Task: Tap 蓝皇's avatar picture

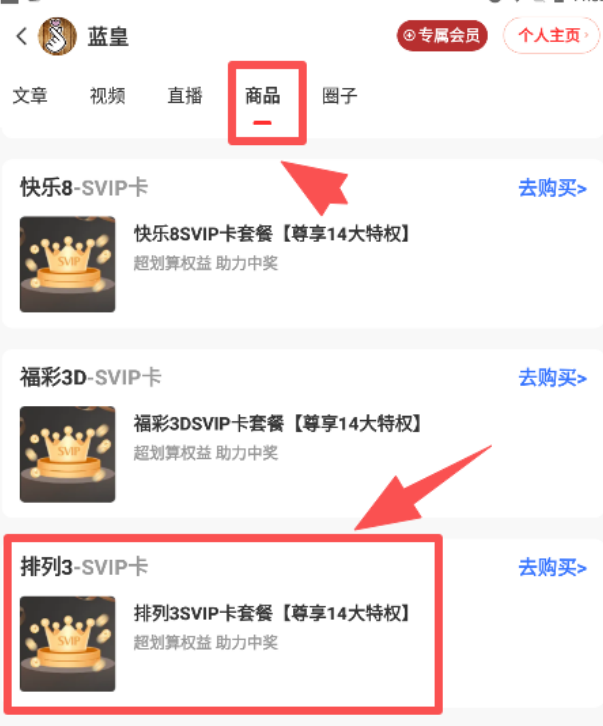Action: [57, 37]
